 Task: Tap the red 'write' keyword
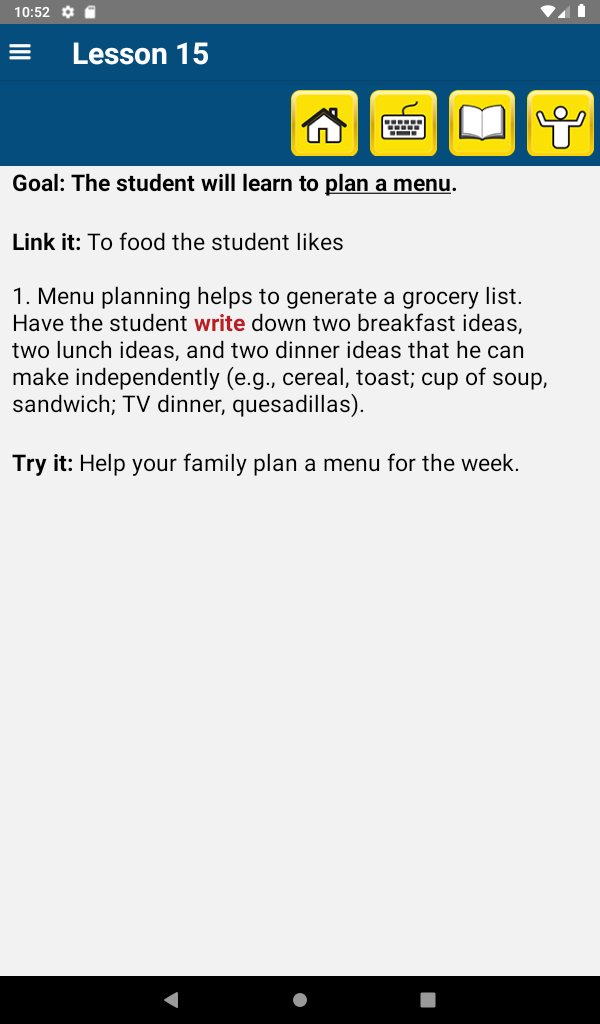(219, 323)
